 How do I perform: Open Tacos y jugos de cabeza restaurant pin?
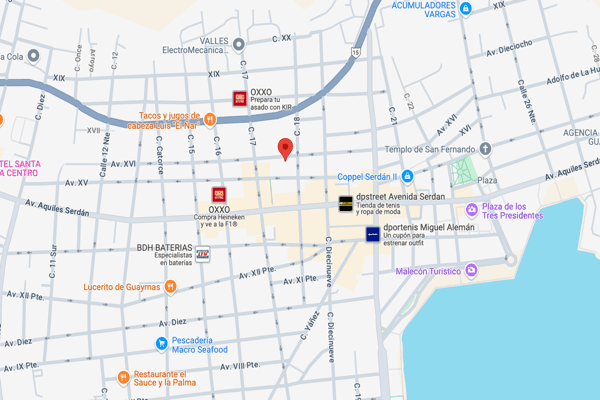[x=210, y=120]
